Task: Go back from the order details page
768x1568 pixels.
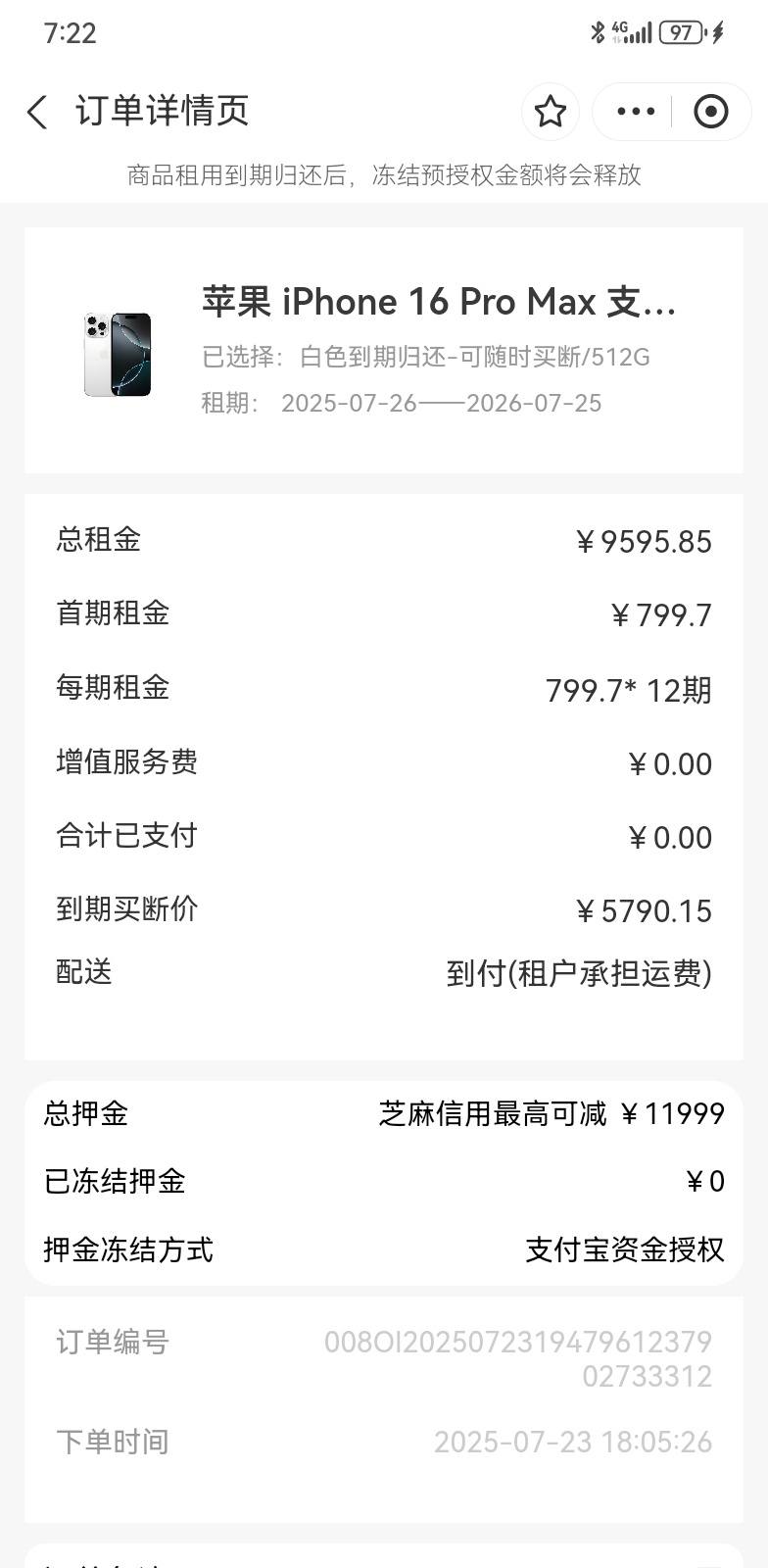Action: (37, 112)
